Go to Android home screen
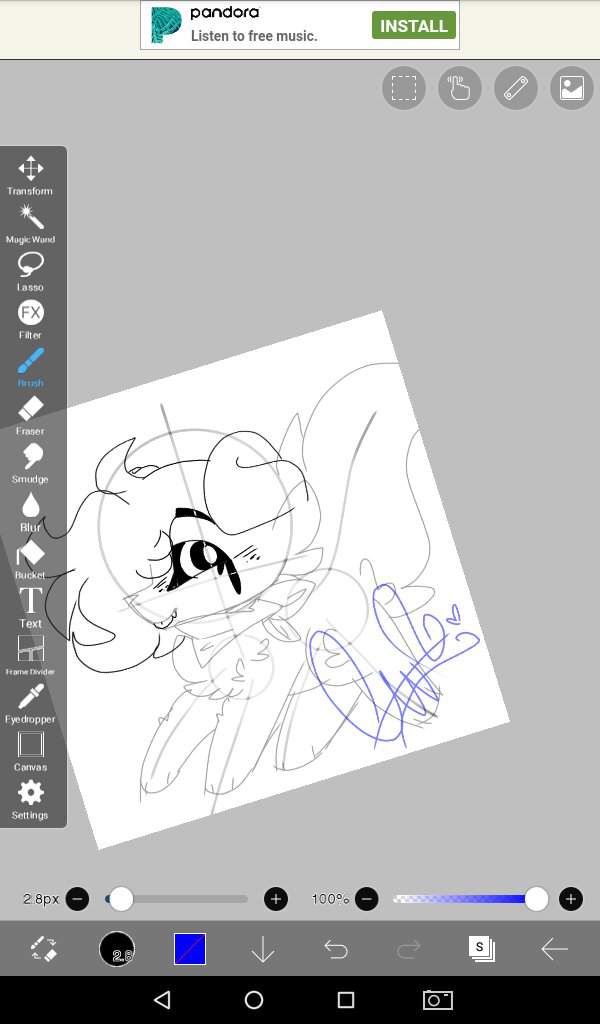Image resolution: width=600 pixels, height=1024 pixels. (254, 1000)
